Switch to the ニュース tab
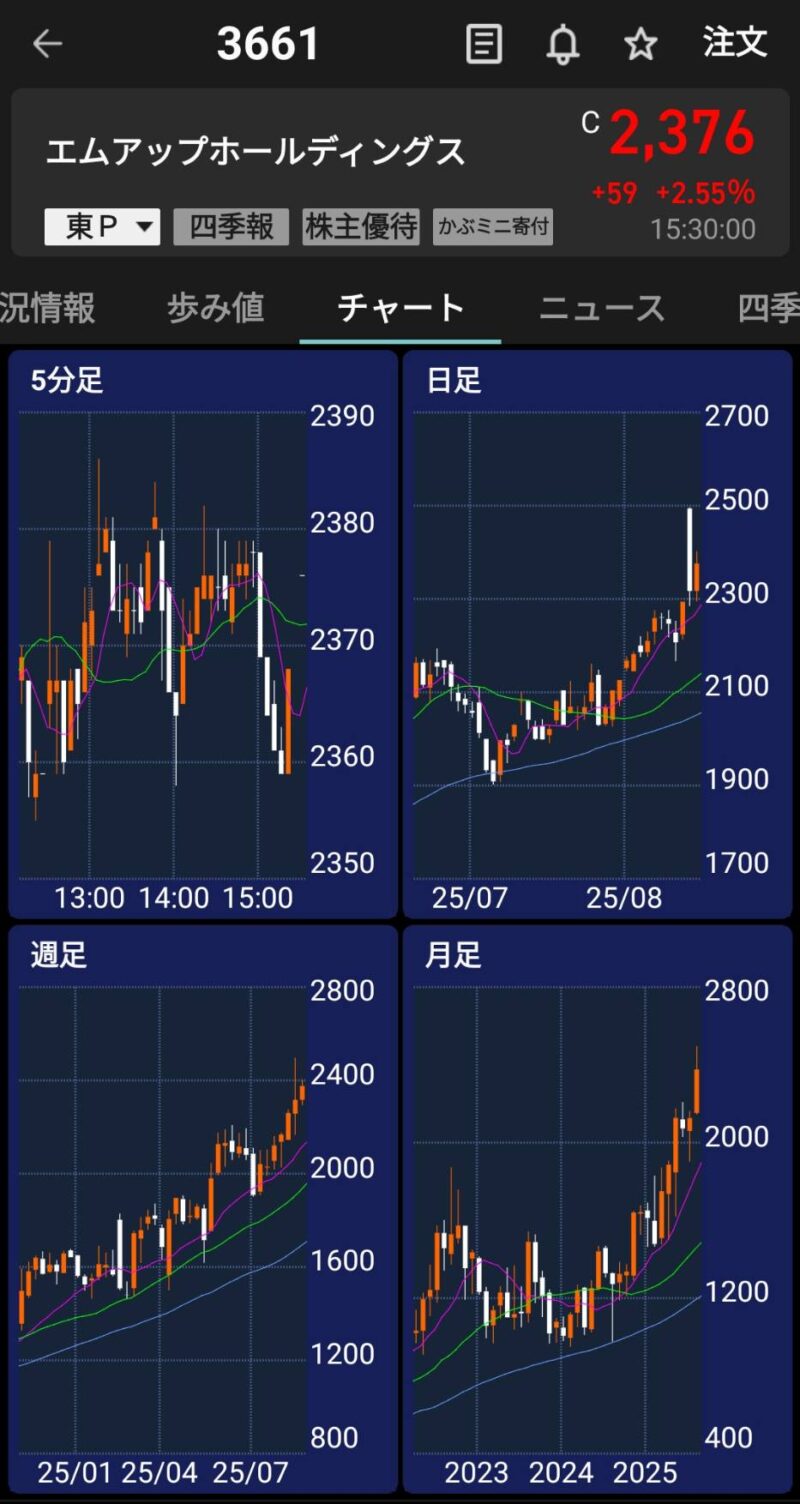This screenshot has height=1504, width=800. [x=601, y=308]
